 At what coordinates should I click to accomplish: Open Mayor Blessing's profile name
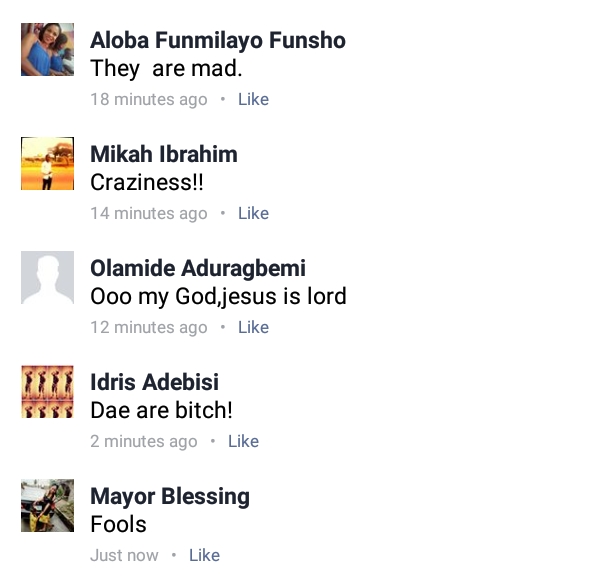(170, 497)
